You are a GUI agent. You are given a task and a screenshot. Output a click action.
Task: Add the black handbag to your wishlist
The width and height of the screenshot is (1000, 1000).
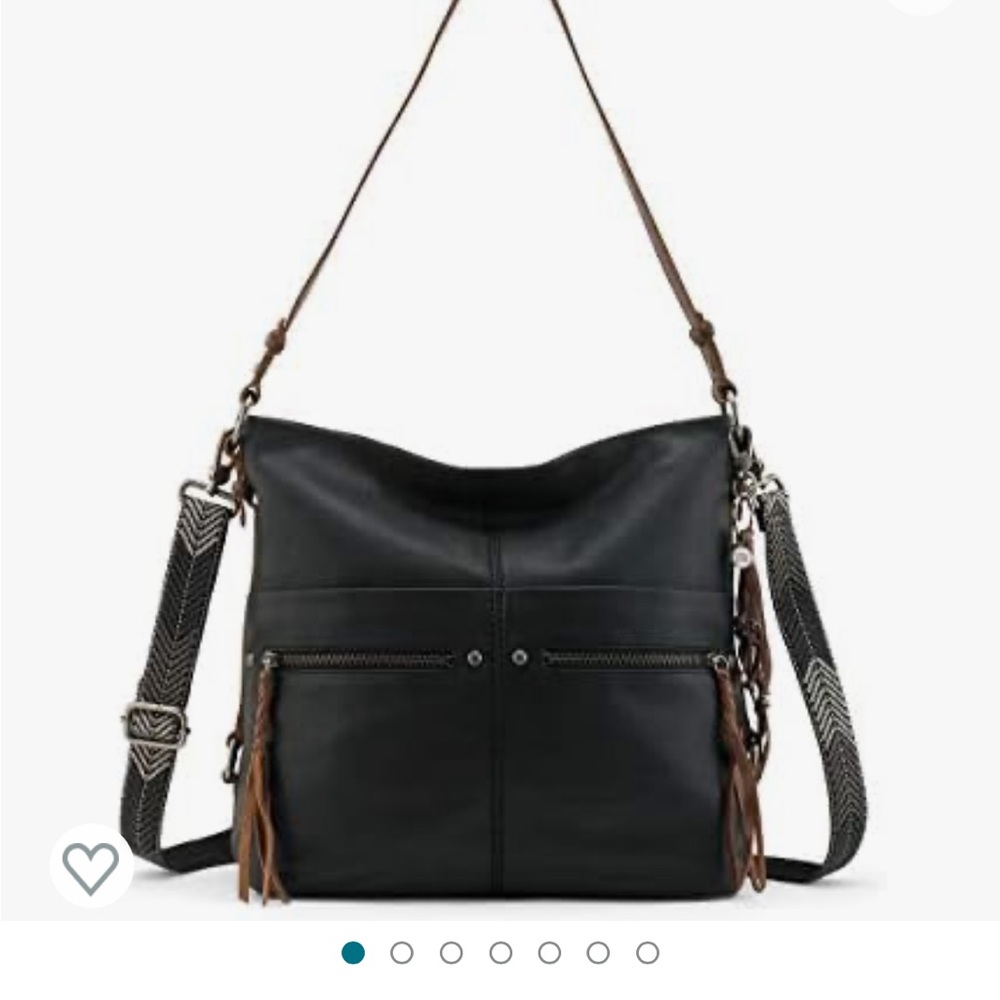pos(91,866)
